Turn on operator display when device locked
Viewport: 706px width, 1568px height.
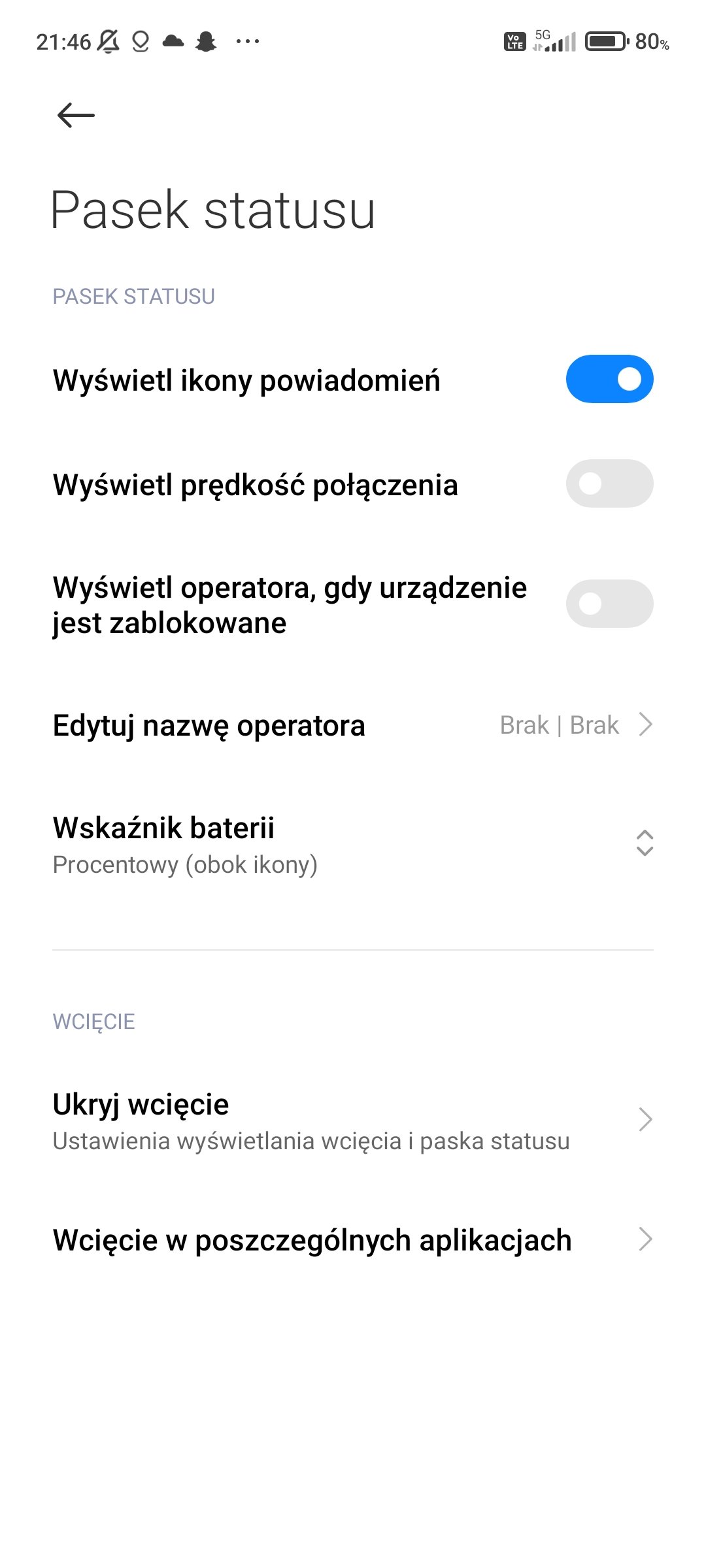point(609,604)
